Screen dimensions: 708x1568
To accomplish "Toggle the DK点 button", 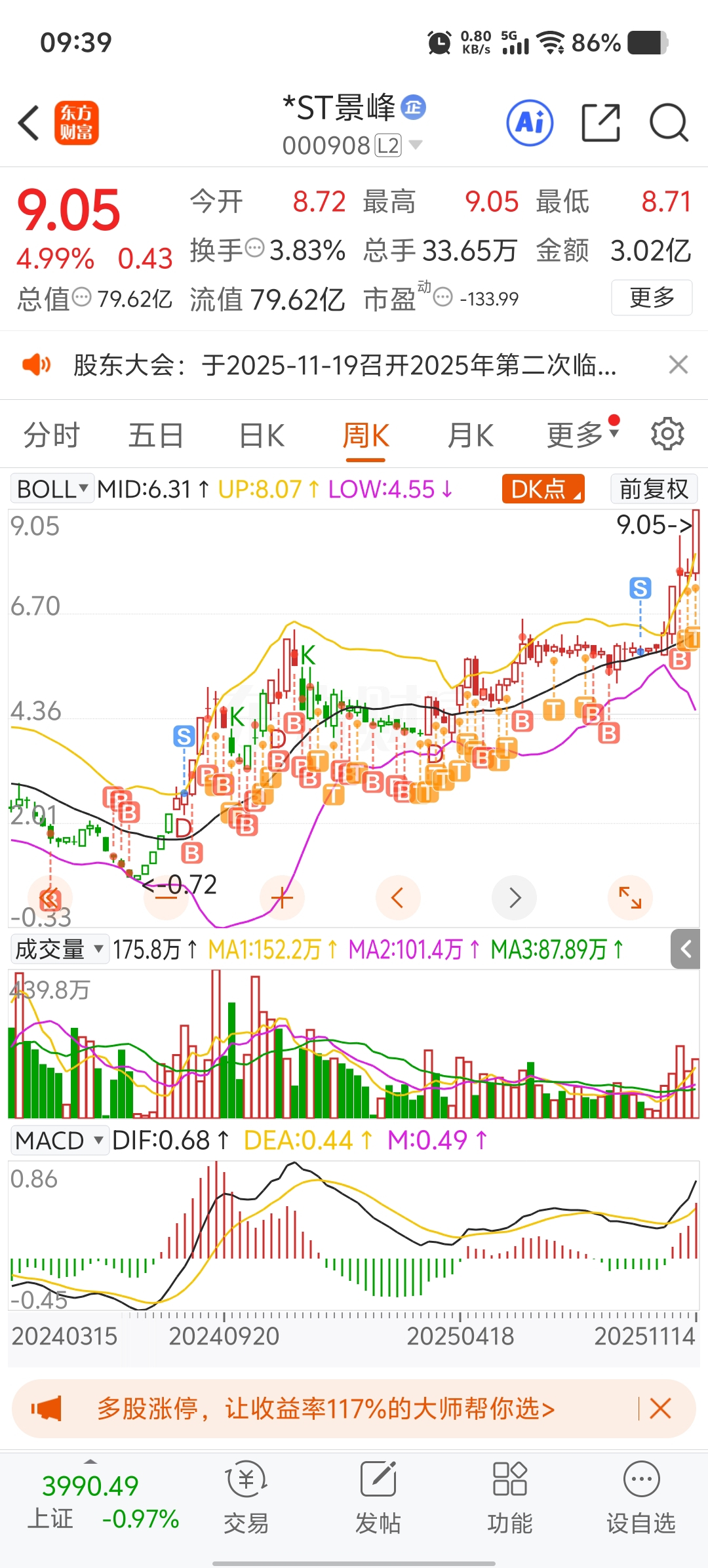I will 543,489.
